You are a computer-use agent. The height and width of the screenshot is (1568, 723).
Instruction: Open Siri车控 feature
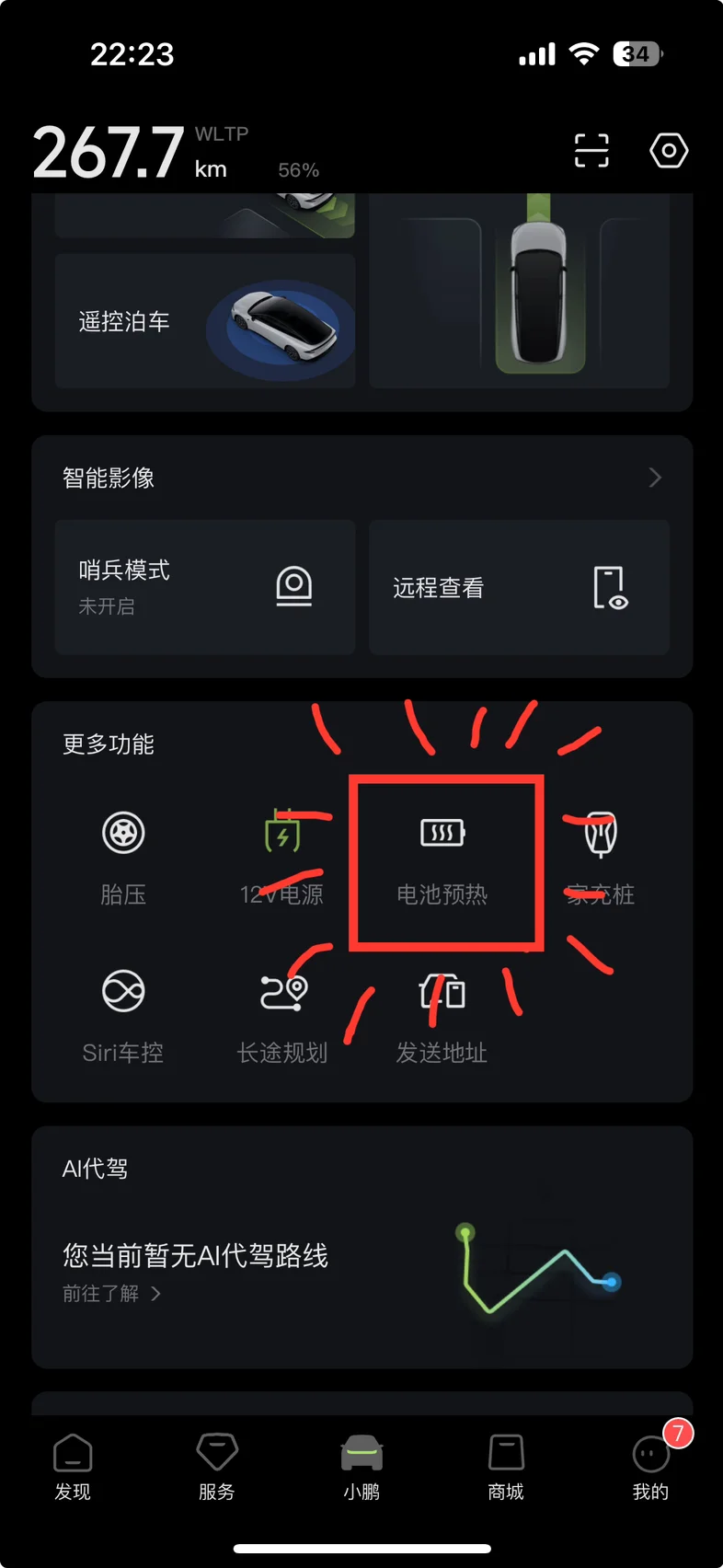tap(123, 1017)
